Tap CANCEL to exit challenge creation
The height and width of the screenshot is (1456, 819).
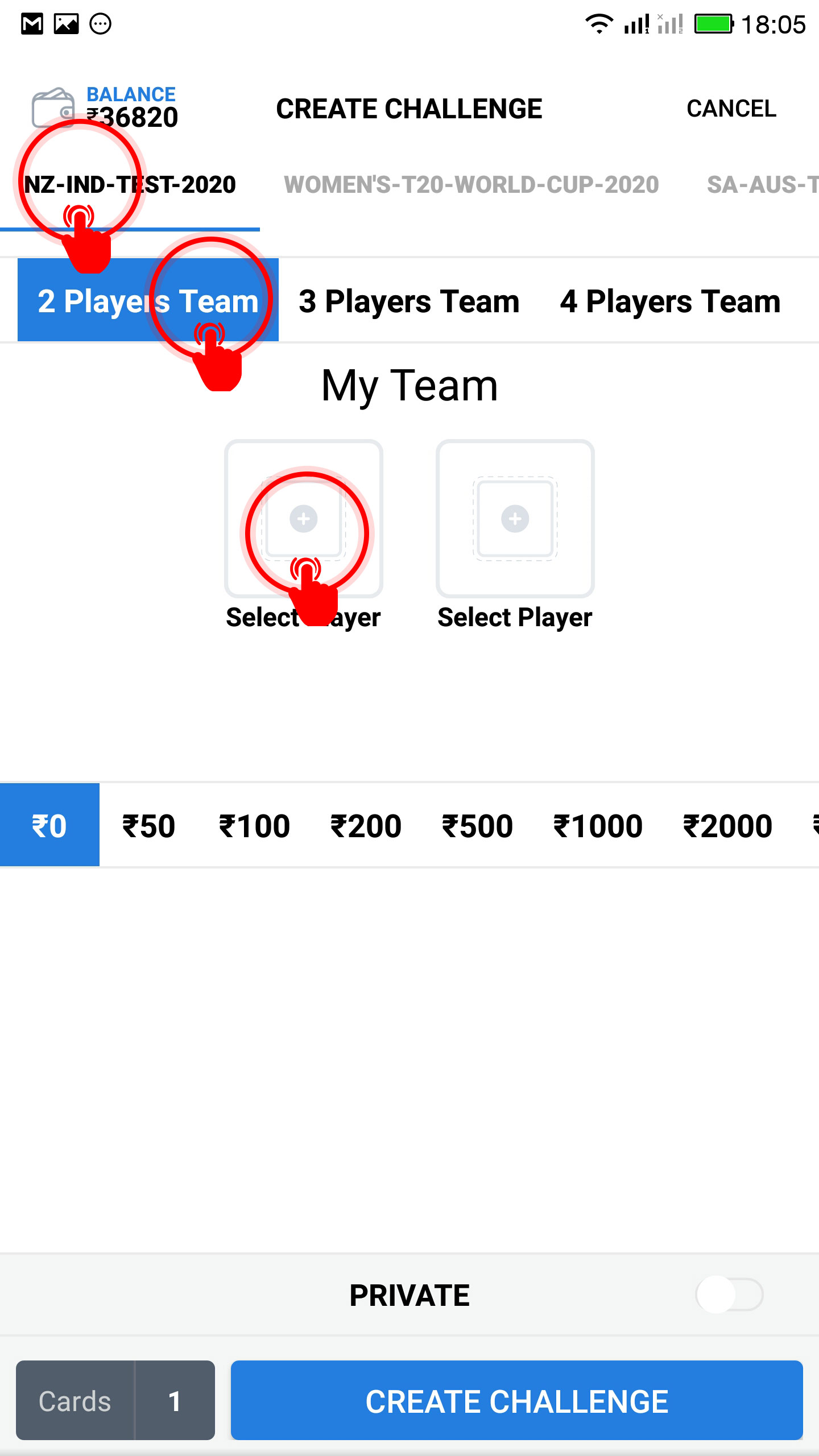pyautogui.click(x=731, y=109)
